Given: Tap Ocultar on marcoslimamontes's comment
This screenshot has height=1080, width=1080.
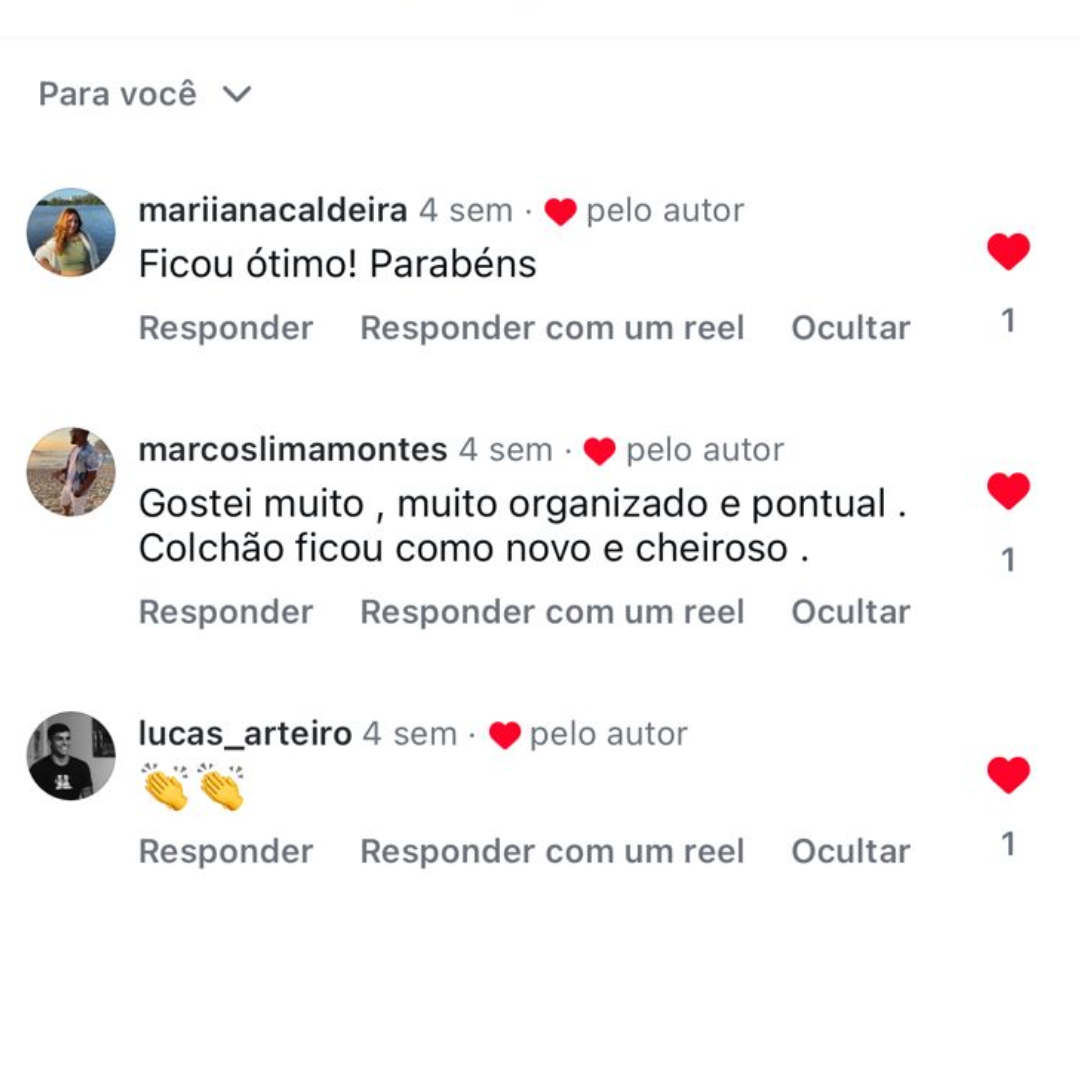Looking at the screenshot, I should [x=850, y=612].
